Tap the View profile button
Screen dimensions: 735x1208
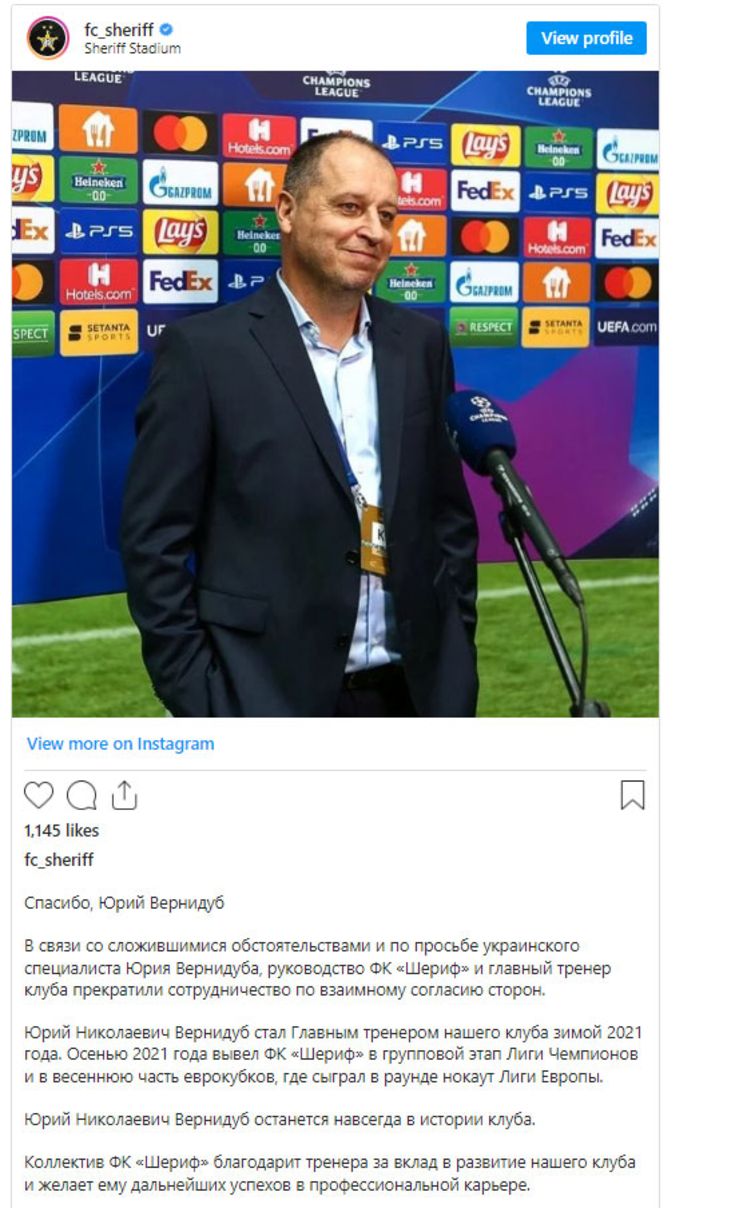[x=586, y=38]
